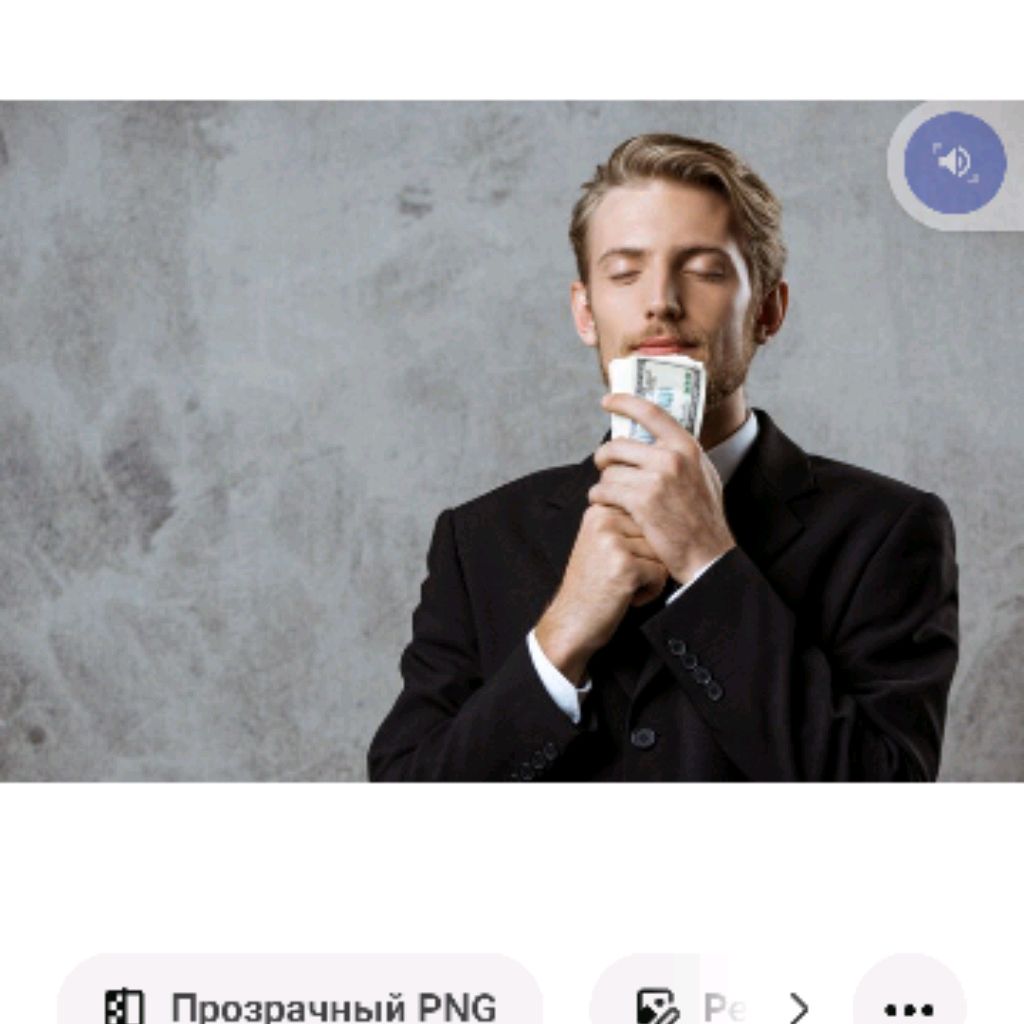
Task: Tap the speaker icon on the photo
Action: pos(954,162)
